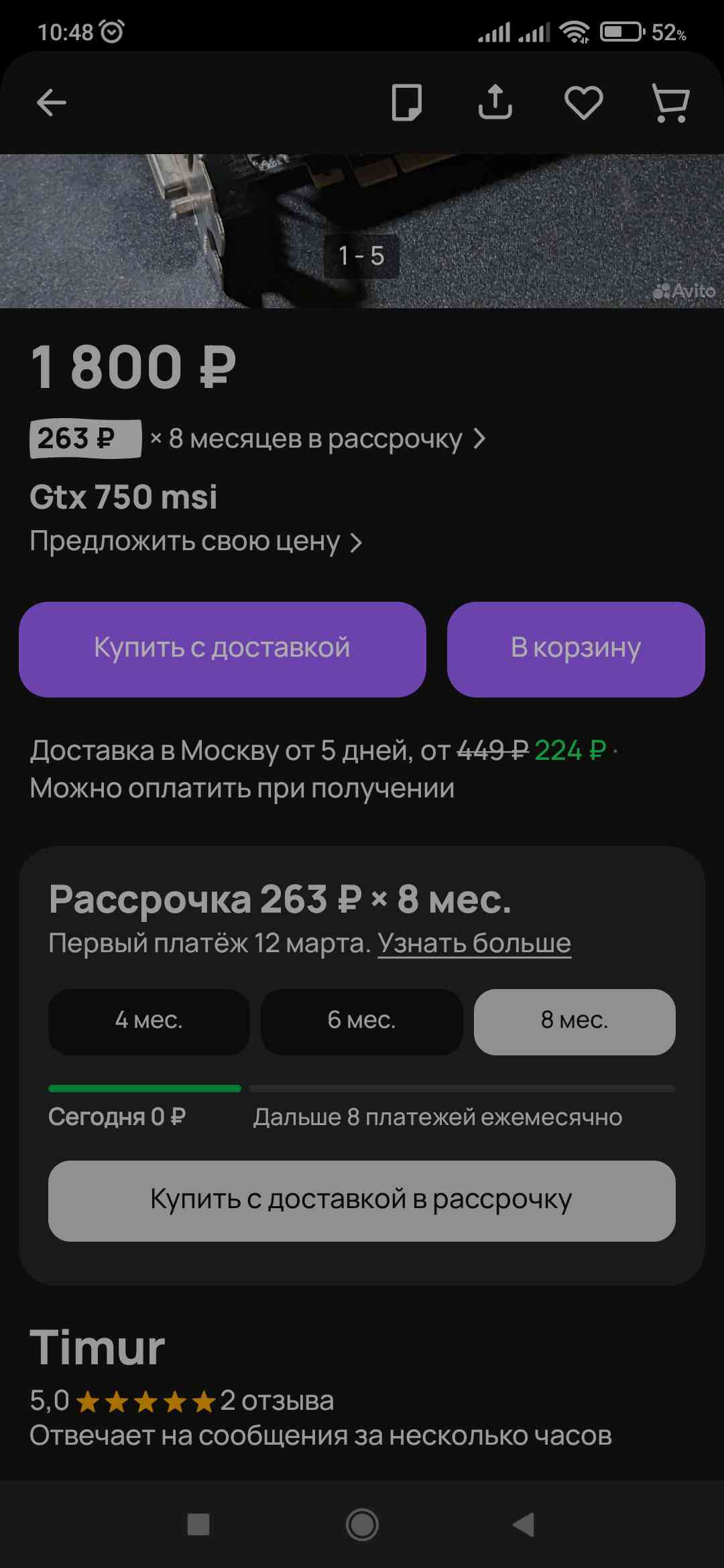Tap Купить с доставкой
Viewport: 724px width, 1568px height.
click(x=223, y=649)
